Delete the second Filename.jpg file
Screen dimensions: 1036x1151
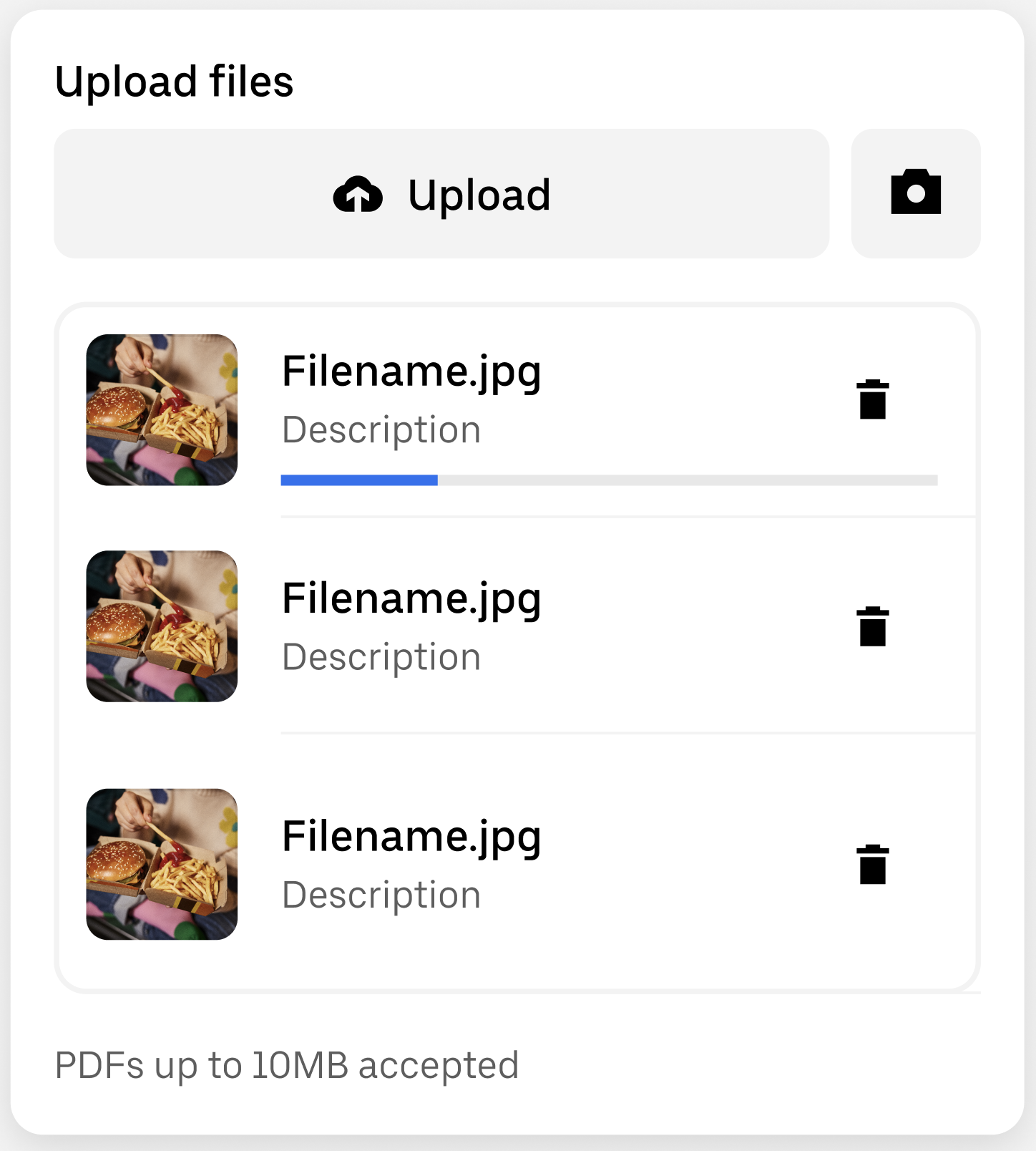[872, 626]
